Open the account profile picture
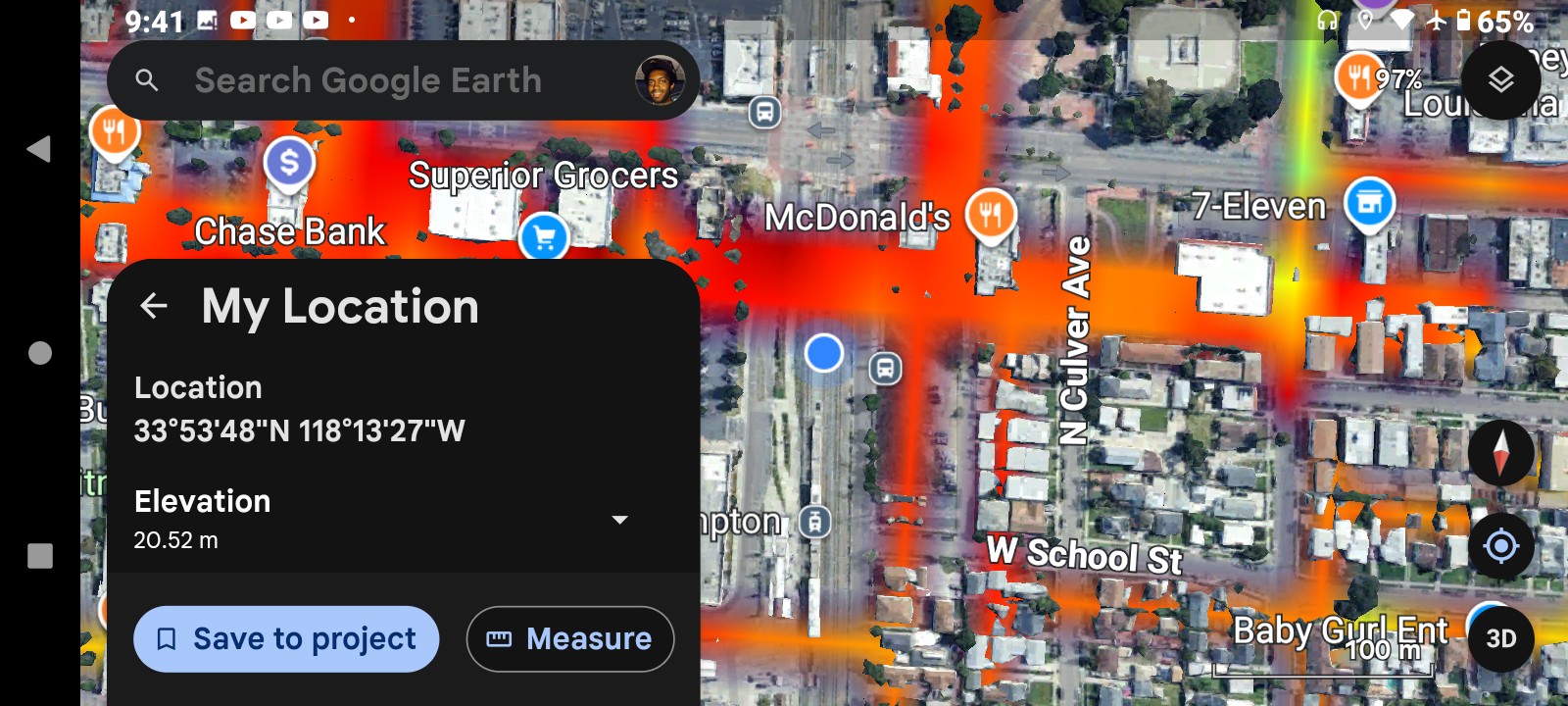 (660, 80)
